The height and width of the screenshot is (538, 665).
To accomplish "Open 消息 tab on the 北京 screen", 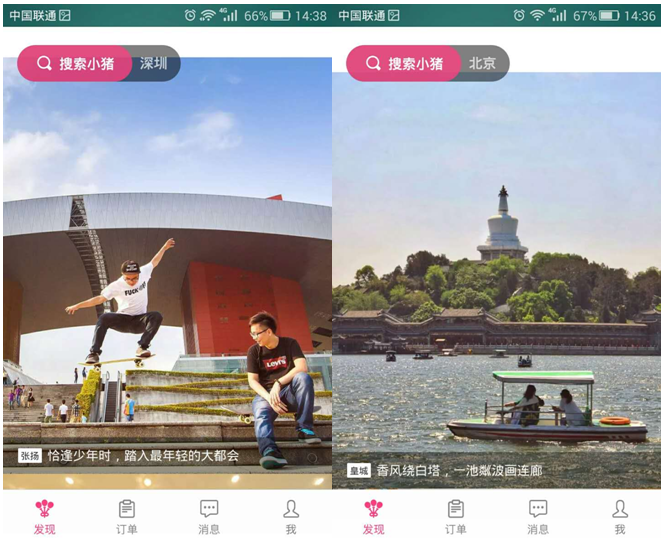I will tap(538, 516).
